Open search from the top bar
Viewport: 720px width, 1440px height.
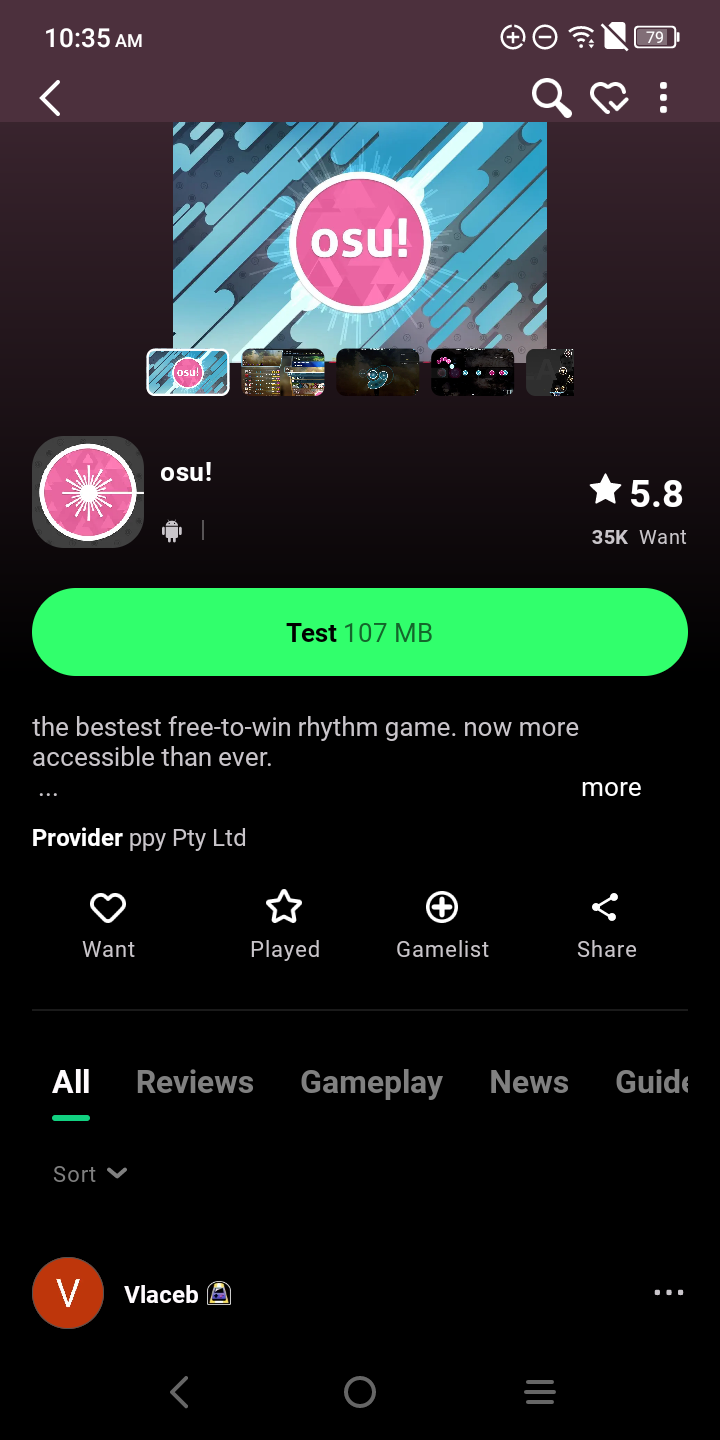coord(550,98)
